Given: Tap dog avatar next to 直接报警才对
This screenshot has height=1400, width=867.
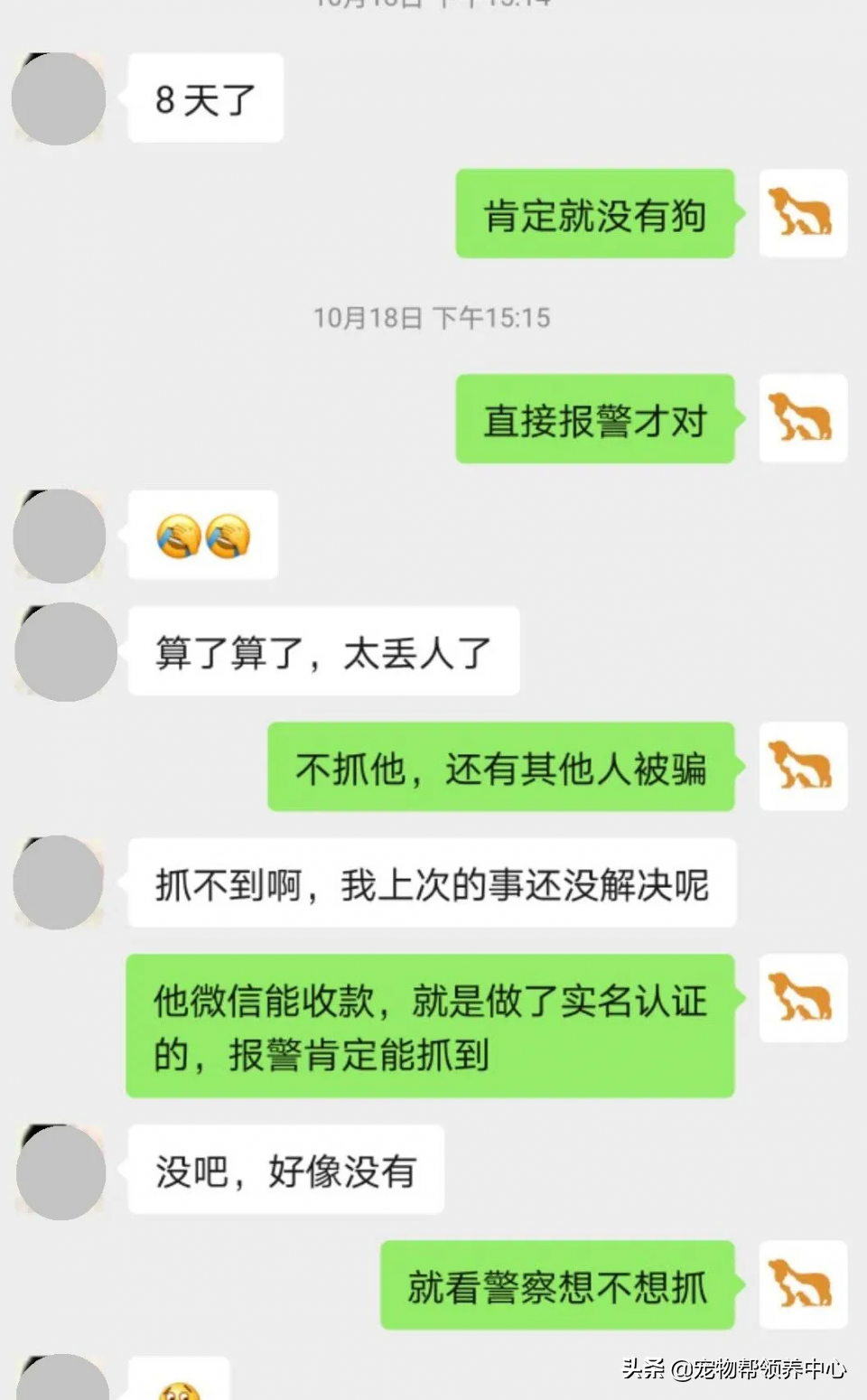Looking at the screenshot, I should tap(802, 418).
